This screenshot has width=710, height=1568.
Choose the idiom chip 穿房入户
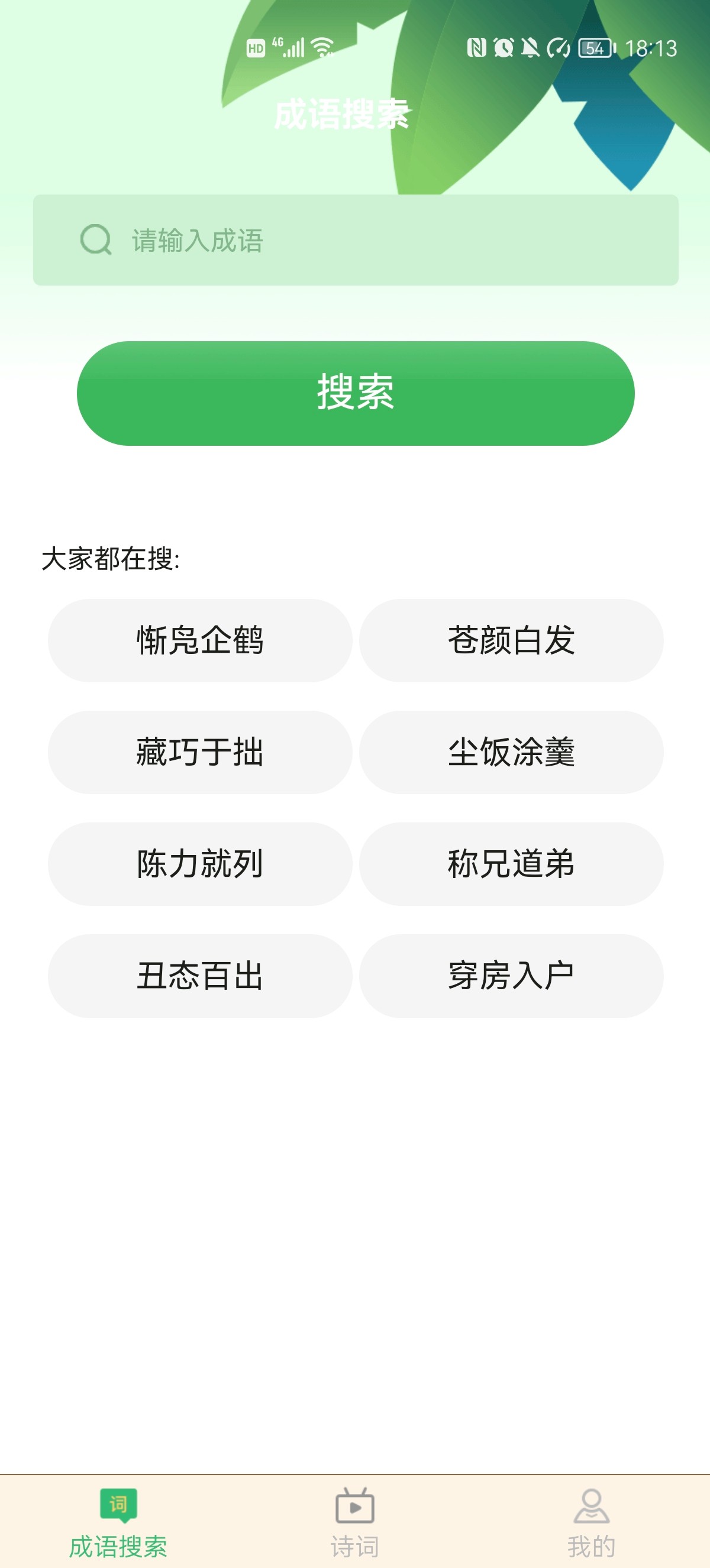(x=511, y=976)
